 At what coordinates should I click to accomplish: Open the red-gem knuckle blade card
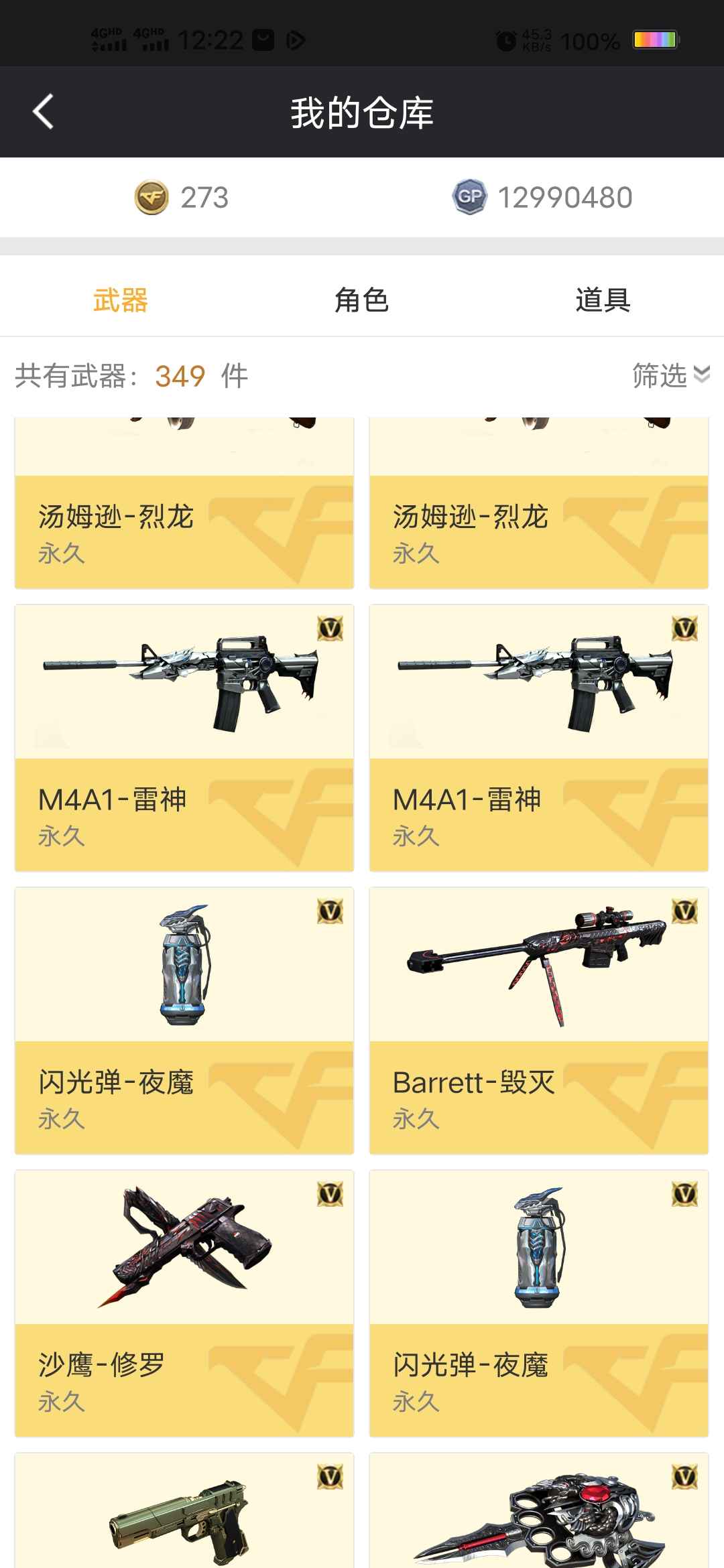tap(538, 1513)
